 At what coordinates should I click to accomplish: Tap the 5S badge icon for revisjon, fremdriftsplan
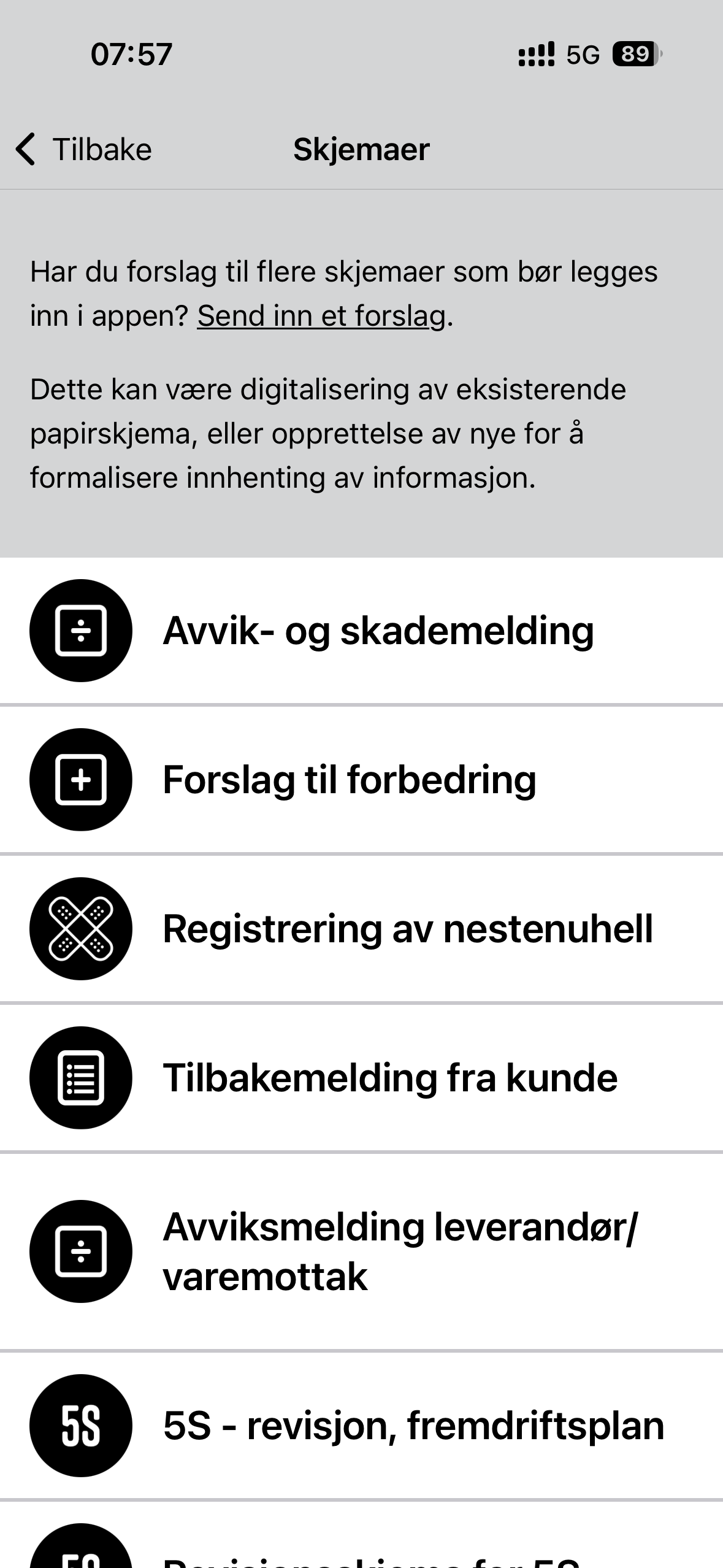[80, 1426]
